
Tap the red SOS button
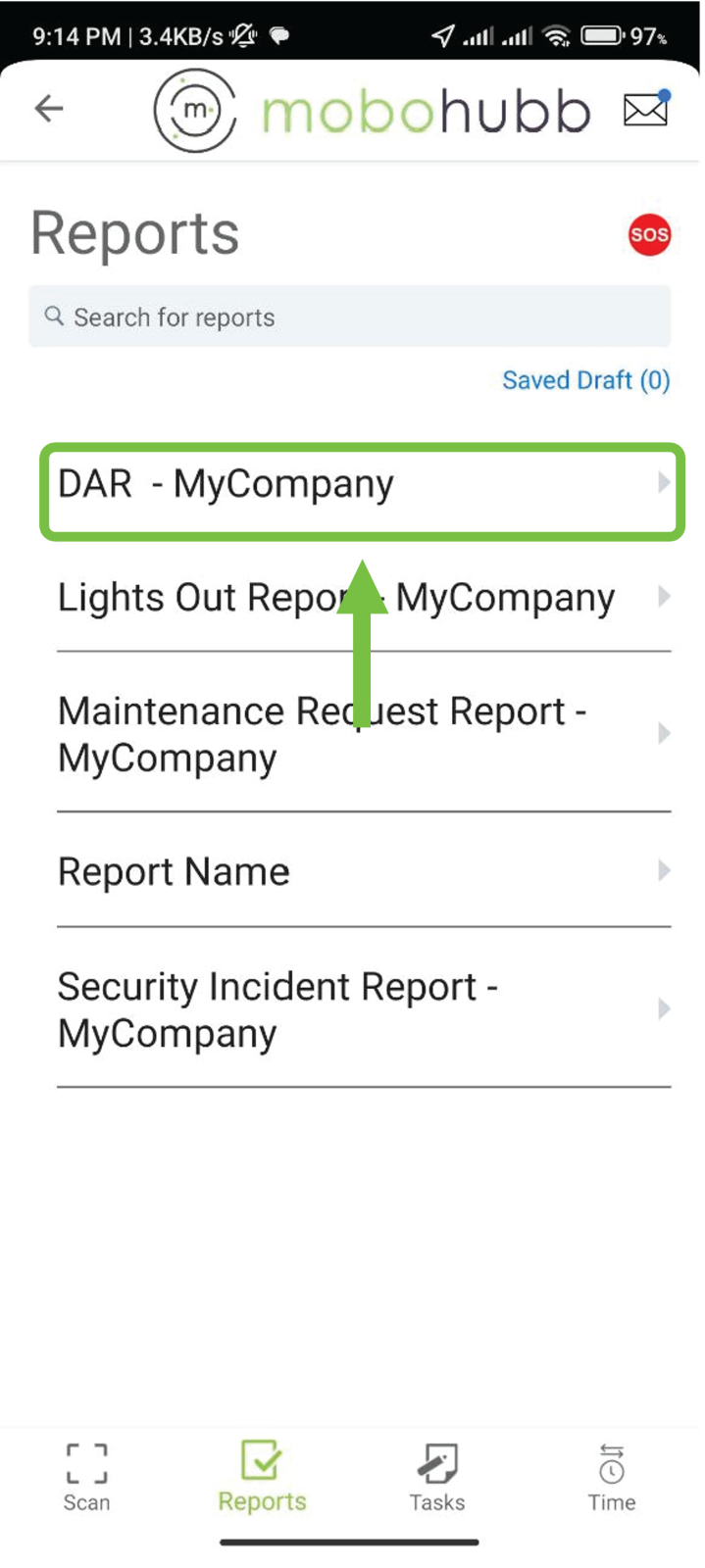click(649, 235)
